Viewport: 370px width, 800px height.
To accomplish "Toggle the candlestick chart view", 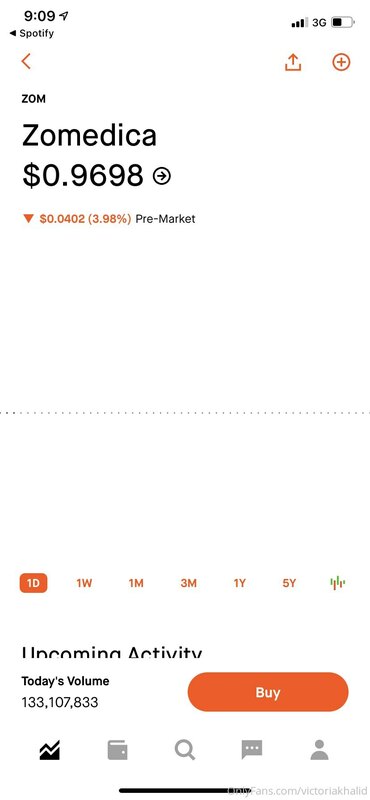I will click(x=338, y=583).
